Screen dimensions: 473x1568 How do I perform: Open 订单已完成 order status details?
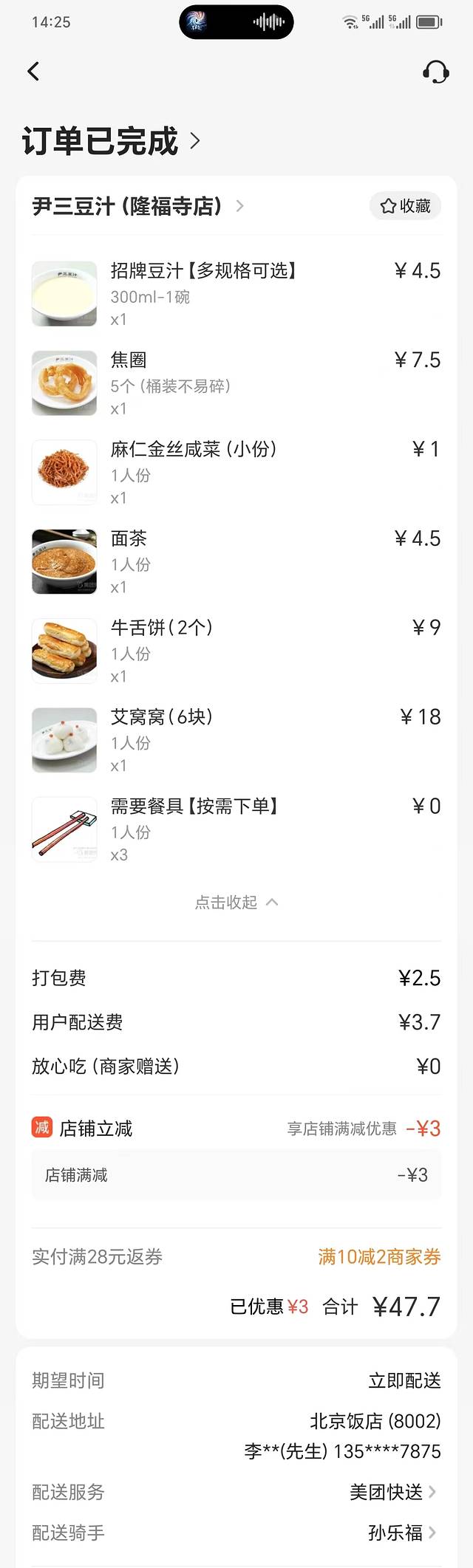(x=111, y=141)
